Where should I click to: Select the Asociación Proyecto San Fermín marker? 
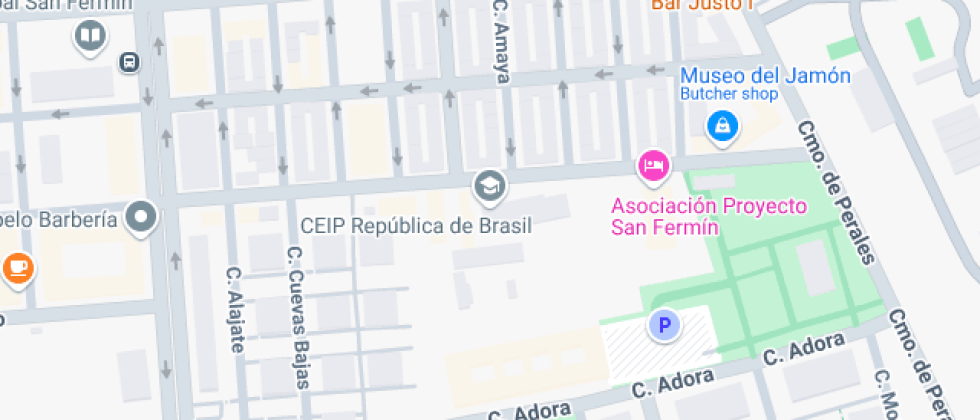pos(653,163)
